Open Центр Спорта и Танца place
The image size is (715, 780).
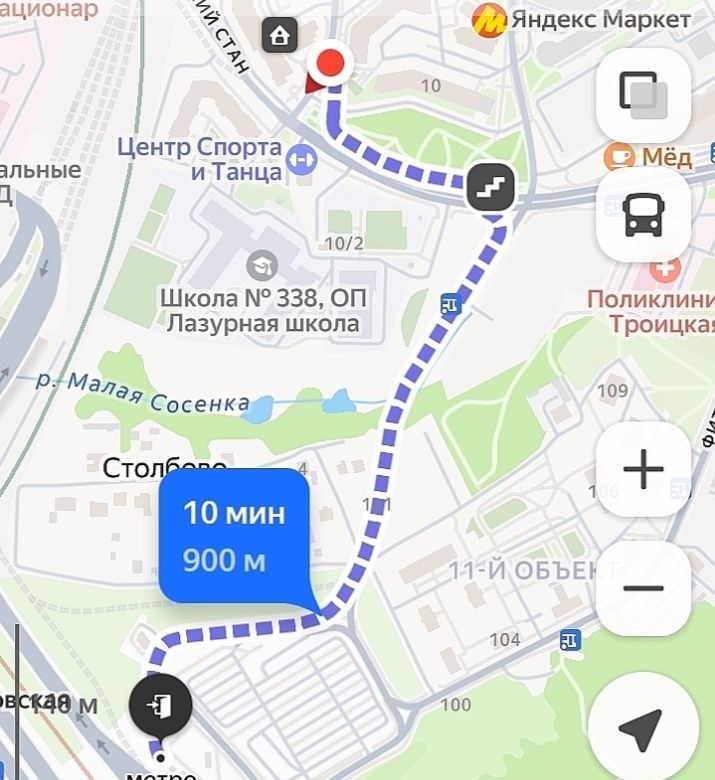[x=300, y=158]
